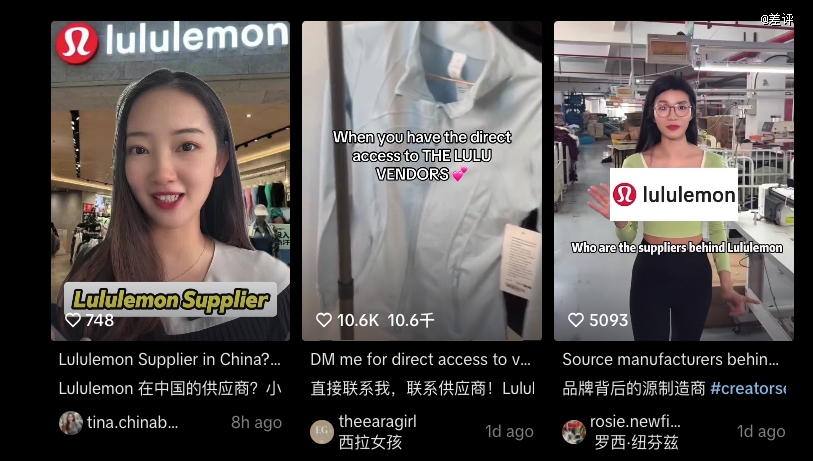Open theearagirl's profile

click(377, 422)
